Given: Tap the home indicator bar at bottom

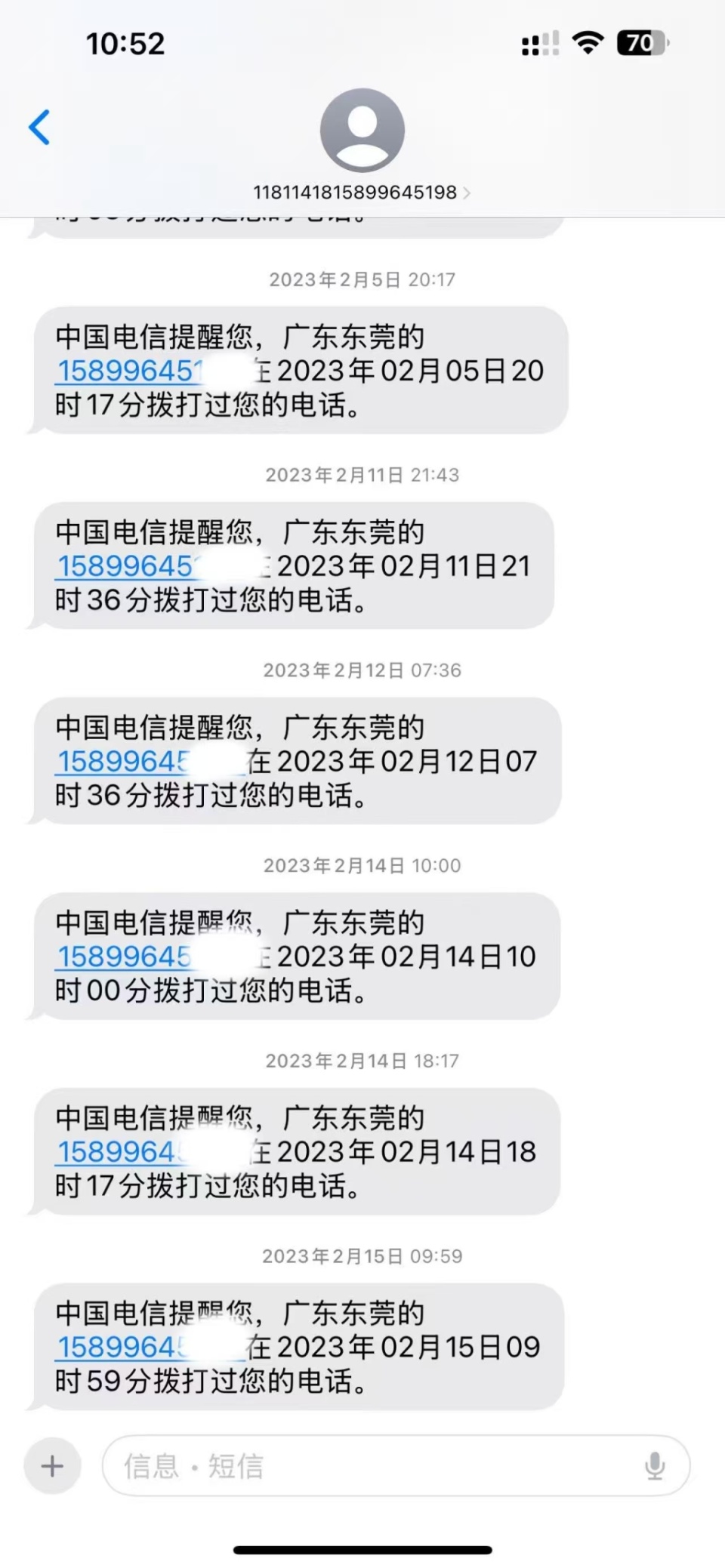Looking at the screenshot, I should [362, 1548].
